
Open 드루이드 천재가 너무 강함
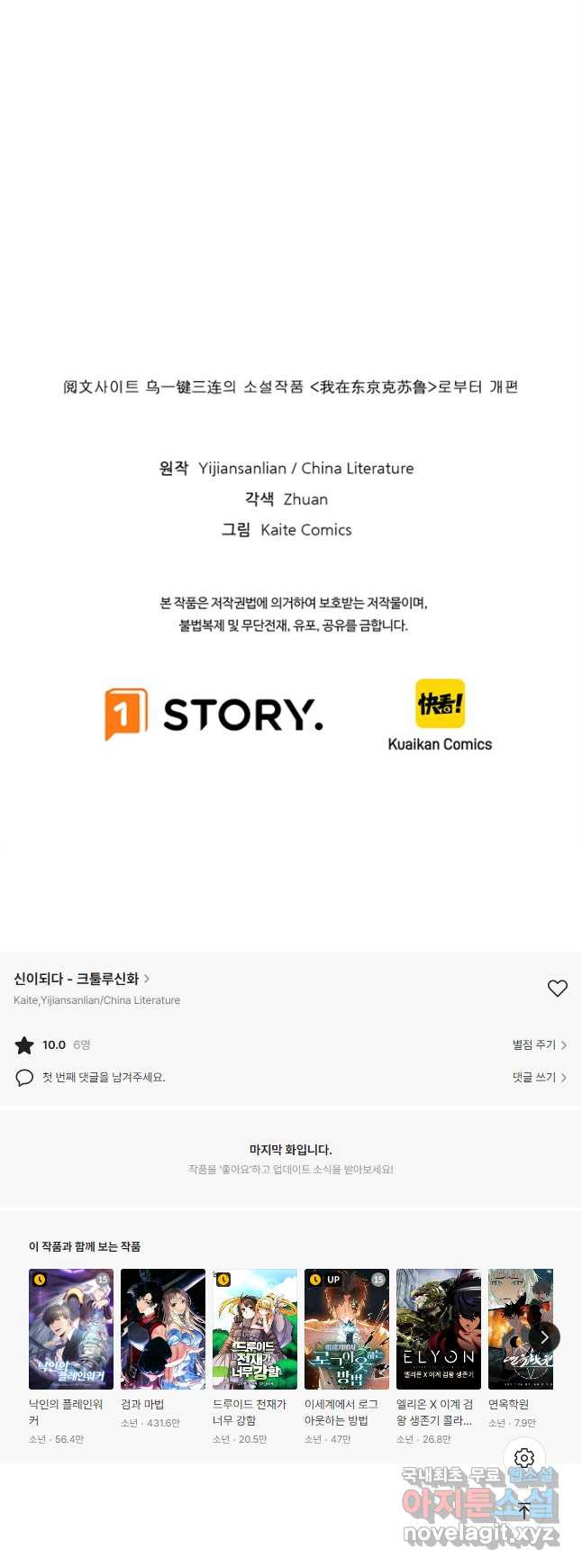coord(255,1329)
